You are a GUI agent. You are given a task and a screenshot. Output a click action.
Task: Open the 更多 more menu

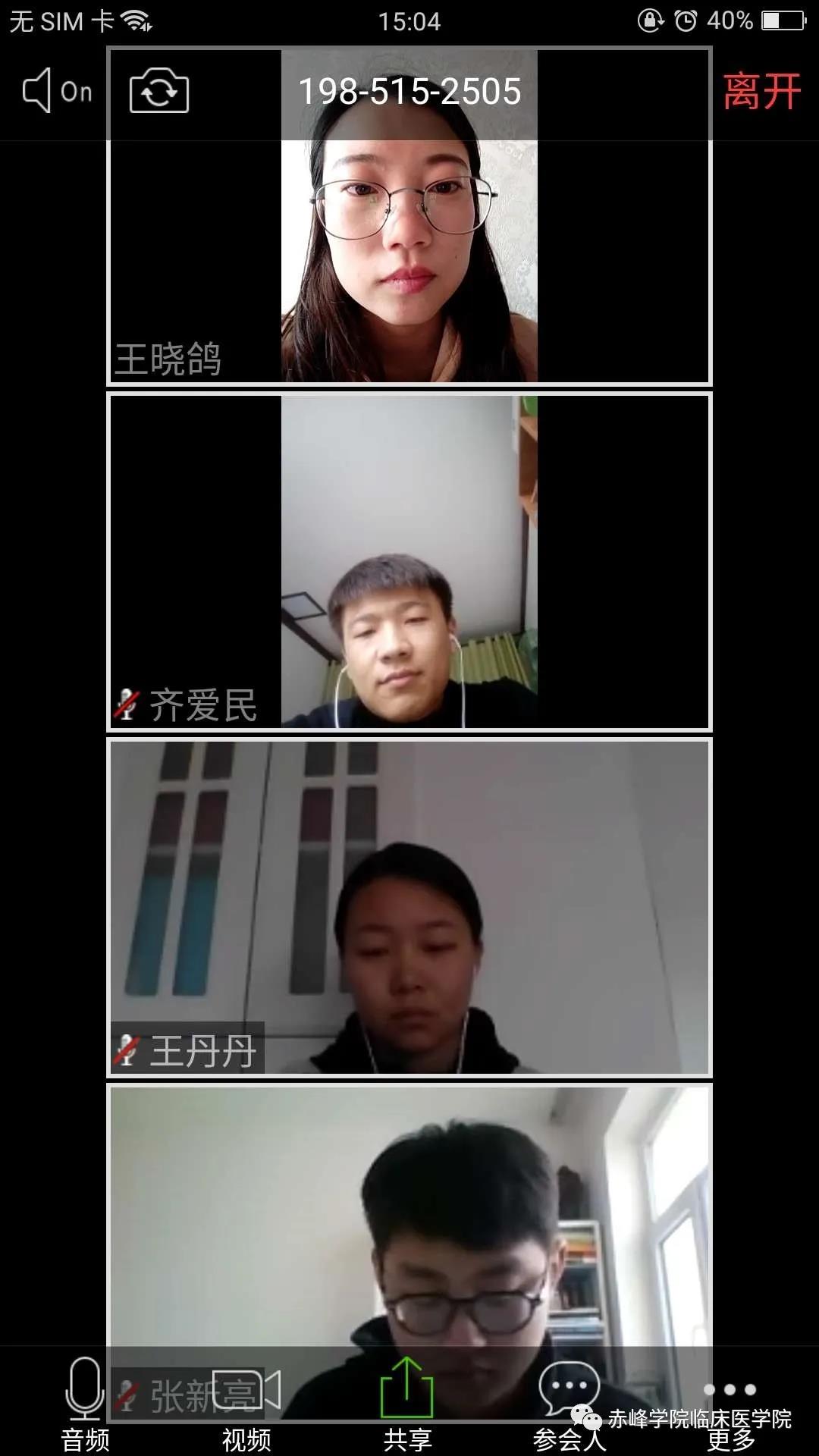point(730,1403)
